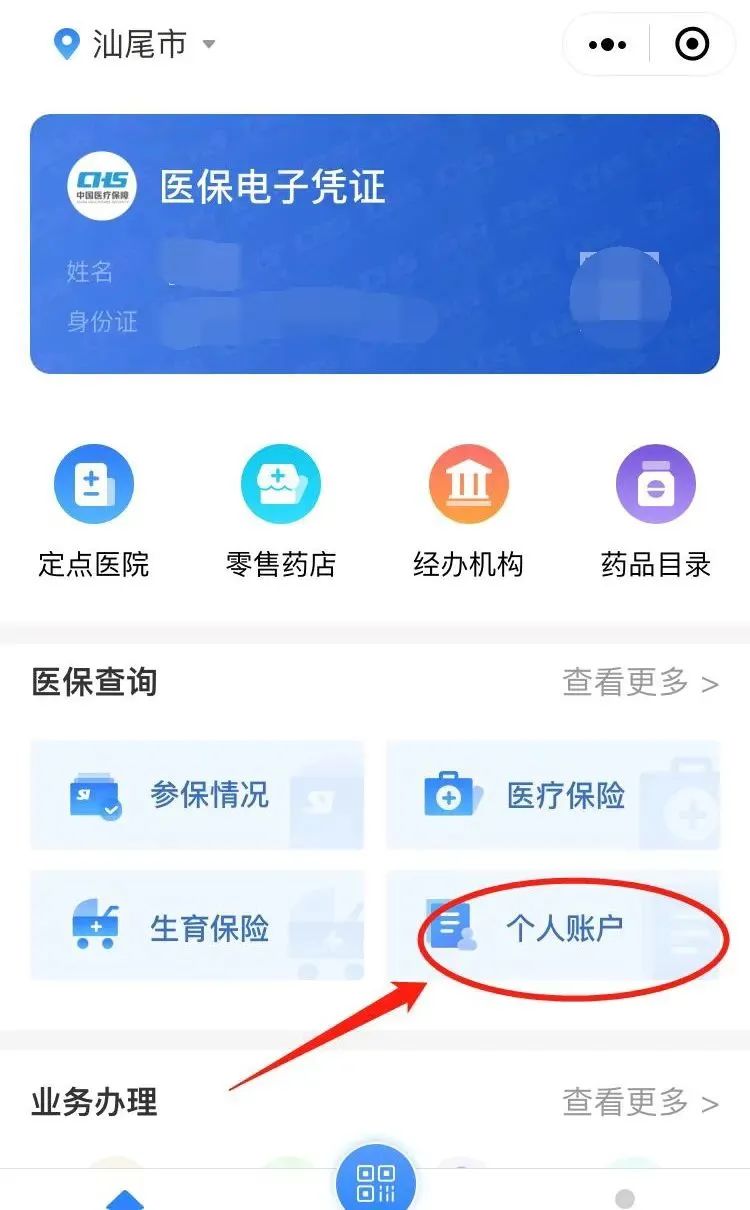The image size is (750, 1210).
Task: Open the 定点医院 hospital lookup icon
Action: (94, 483)
